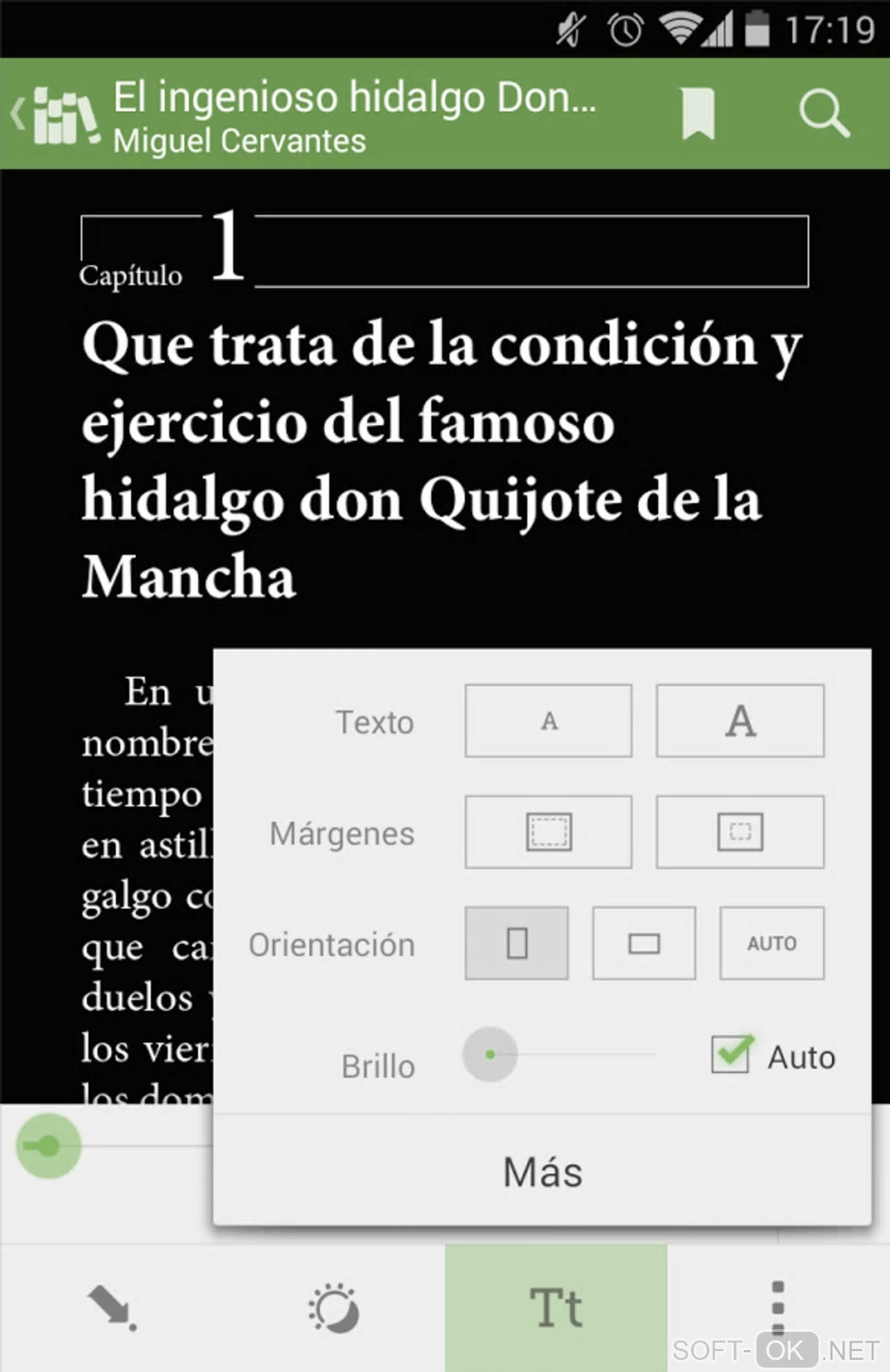Screen dimensions: 890x1372
Task: Uncheck the Auto brightness checkbox
Action: click(x=731, y=1054)
